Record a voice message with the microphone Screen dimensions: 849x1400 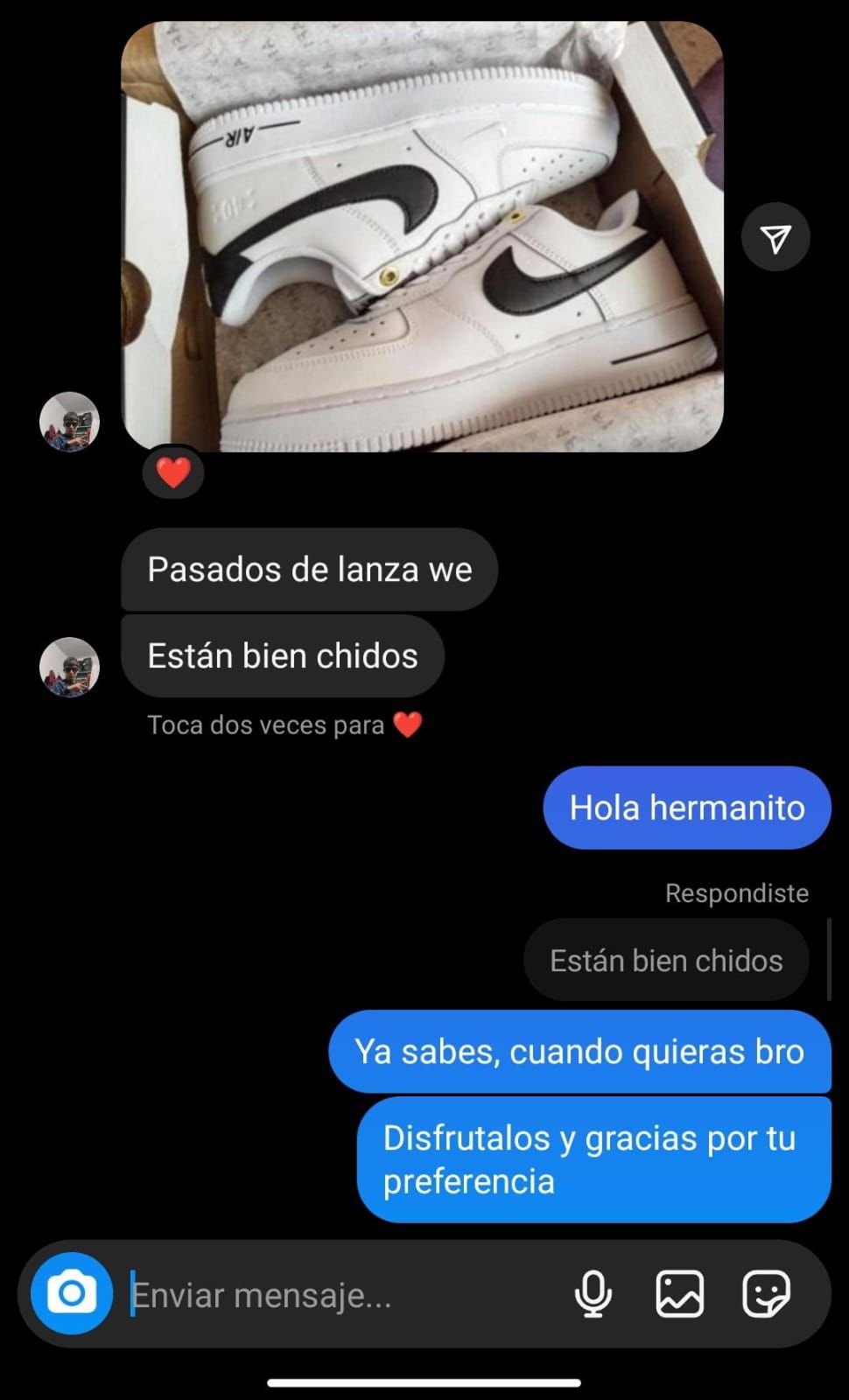tap(593, 1294)
